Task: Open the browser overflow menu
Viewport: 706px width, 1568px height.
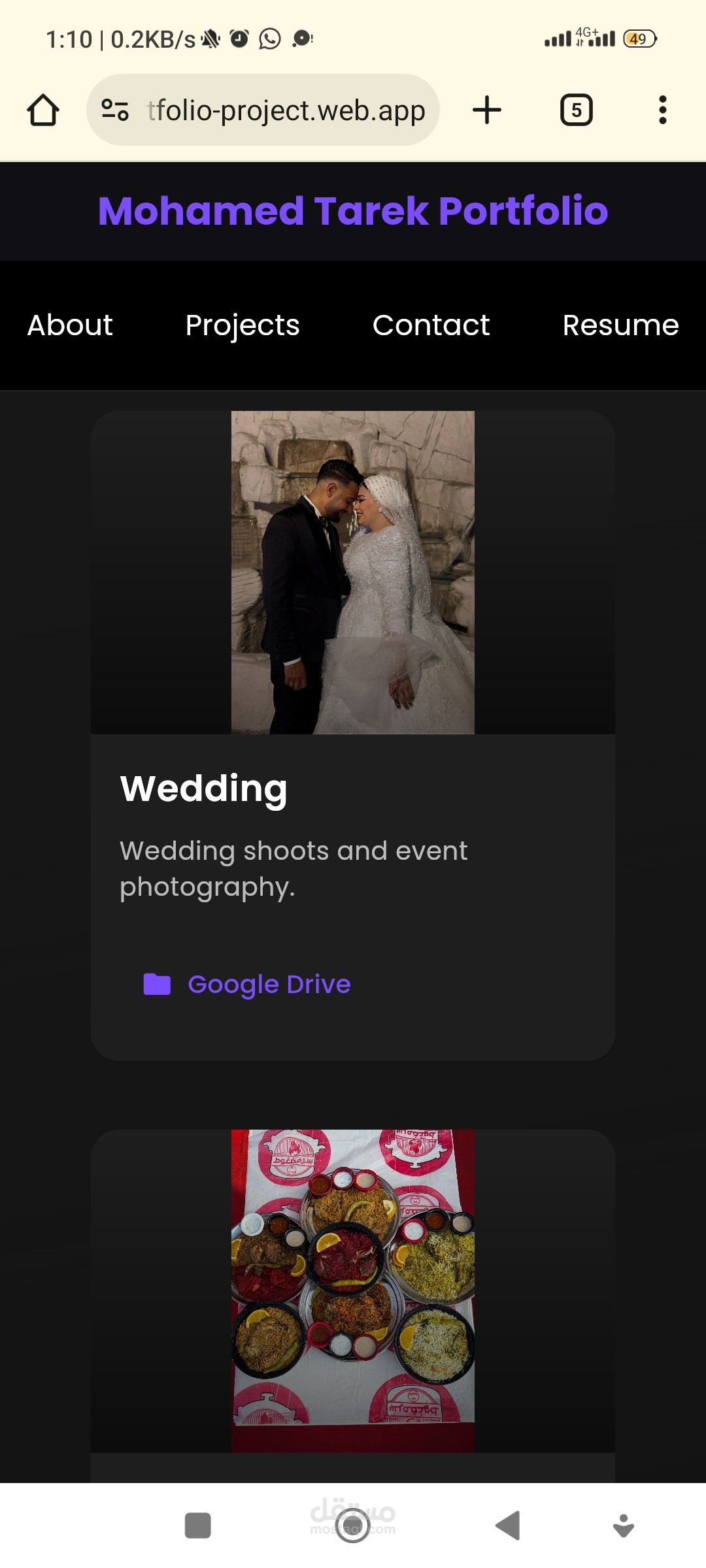Action: coord(663,110)
